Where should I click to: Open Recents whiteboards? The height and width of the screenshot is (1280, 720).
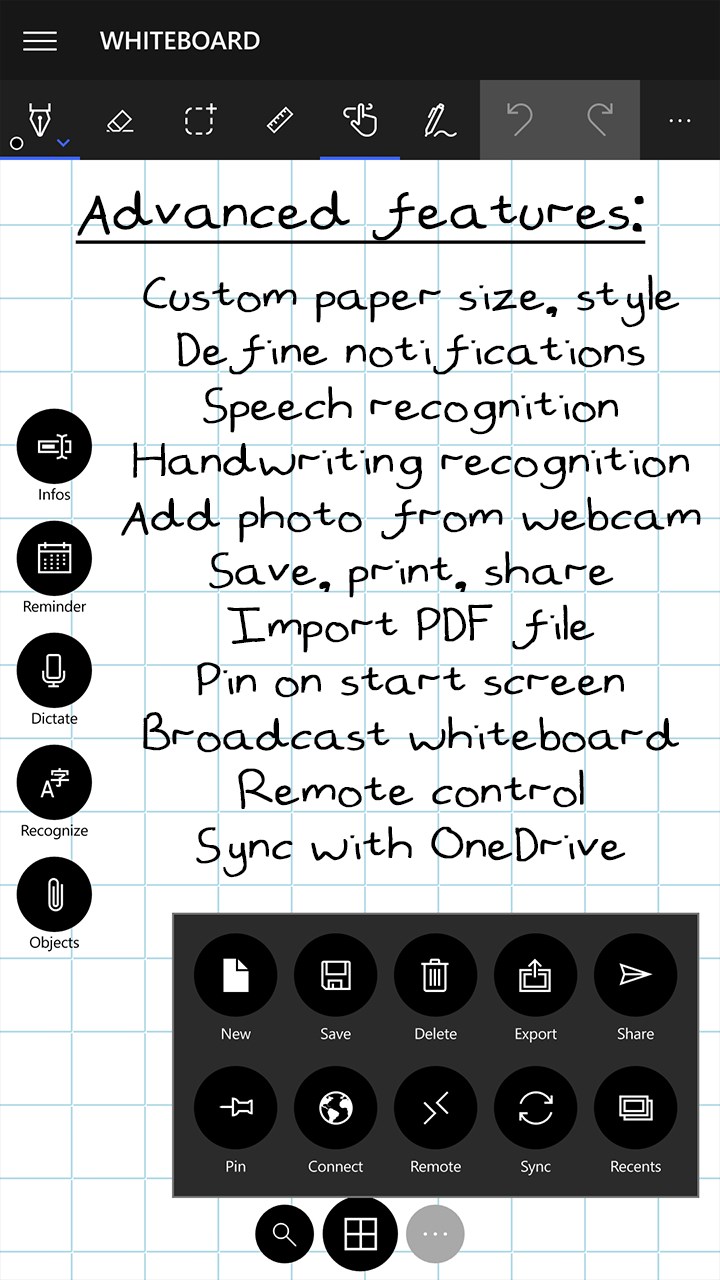pos(636,1107)
